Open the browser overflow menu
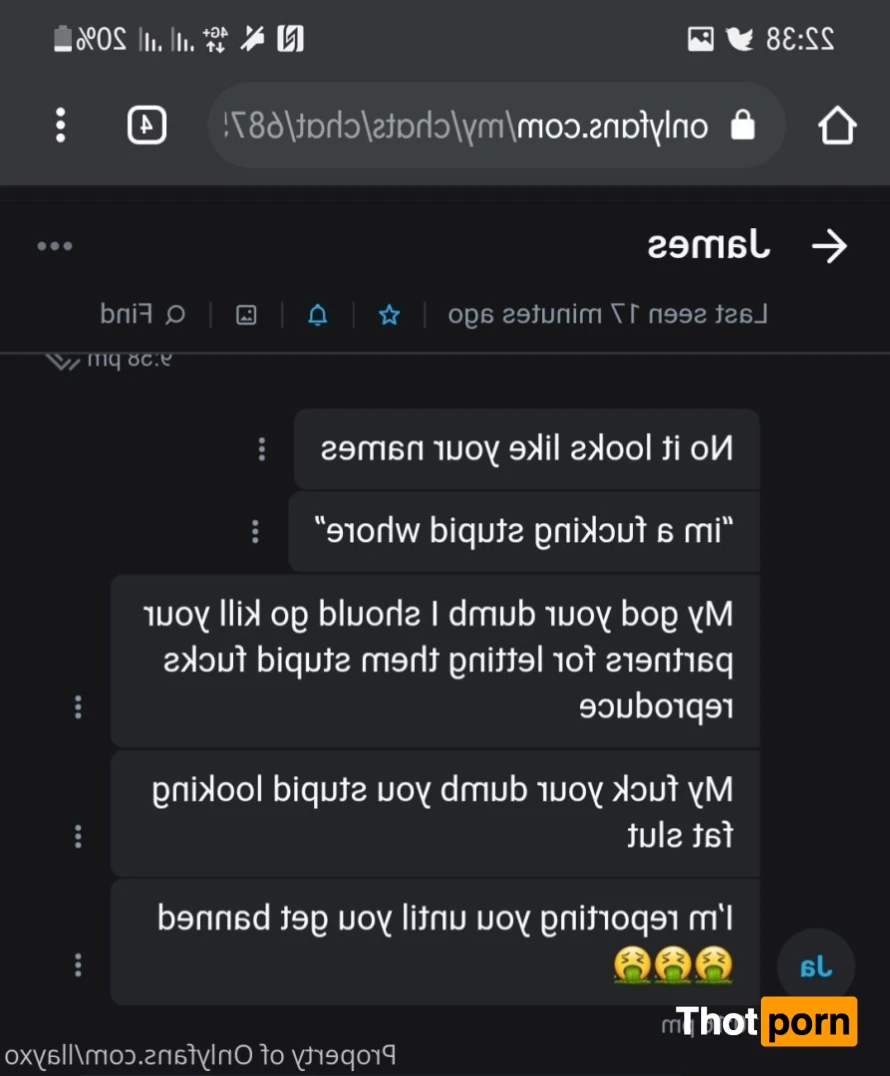Viewport: 890px width, 1076px height. tap(61, 125)
